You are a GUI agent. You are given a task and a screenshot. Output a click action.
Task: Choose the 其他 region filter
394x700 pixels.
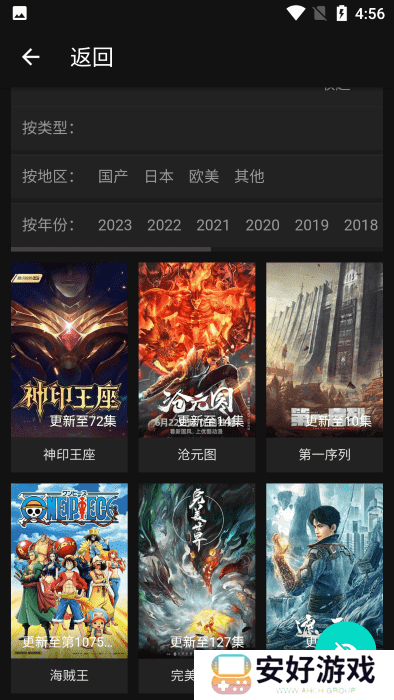(249, 176)
